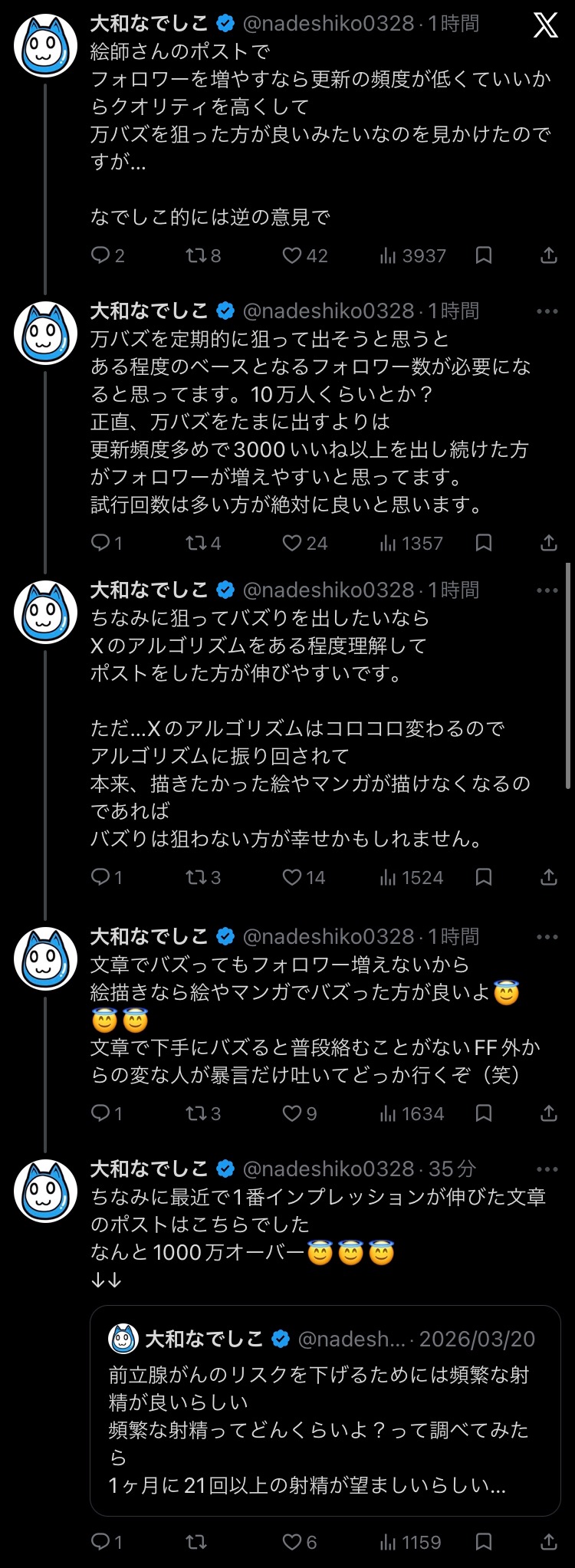This screenshot has width=575, height=1568.
Task: Open overflow menu on the post with 1524 views
Action: coord(547,590)
